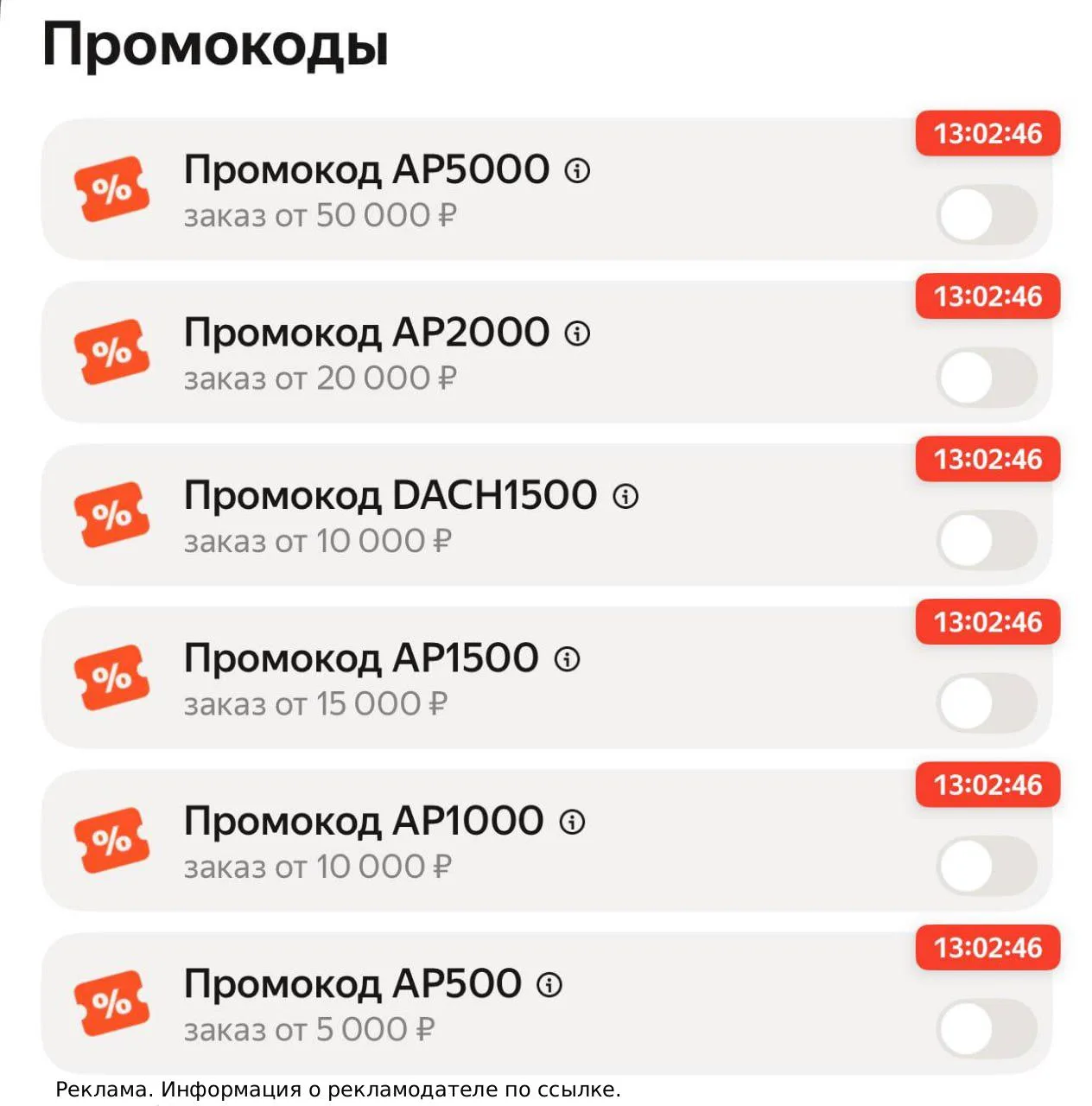Open info about promo code AP5000
1092x1106 pixels.
(577, 170)
